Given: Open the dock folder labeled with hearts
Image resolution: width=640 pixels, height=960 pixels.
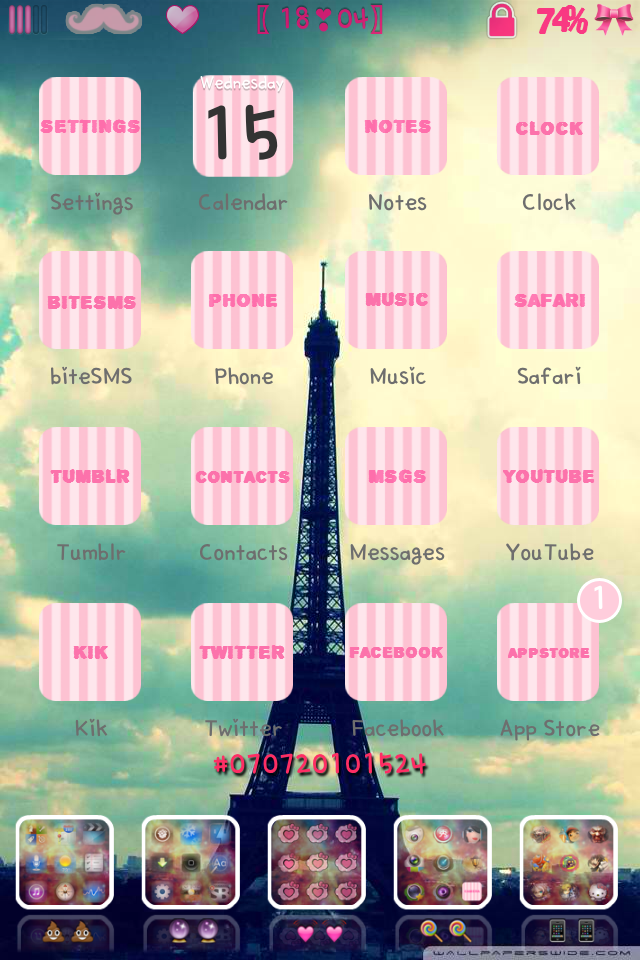Looking at the screenshot, I should [x=317, y=862].
